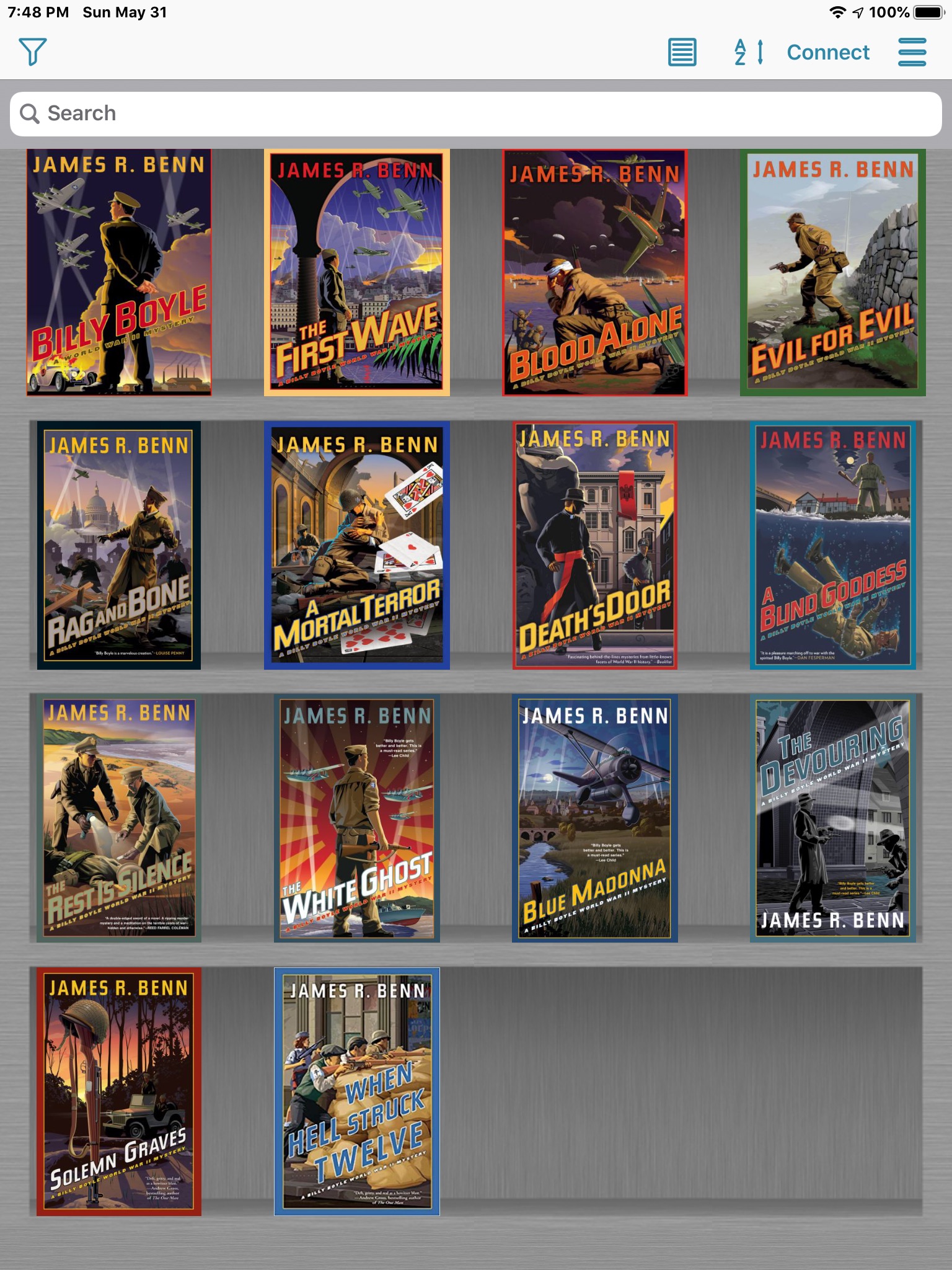Open the Blood Alone book
Screen dimensions: 952x1270
(594, 272)
